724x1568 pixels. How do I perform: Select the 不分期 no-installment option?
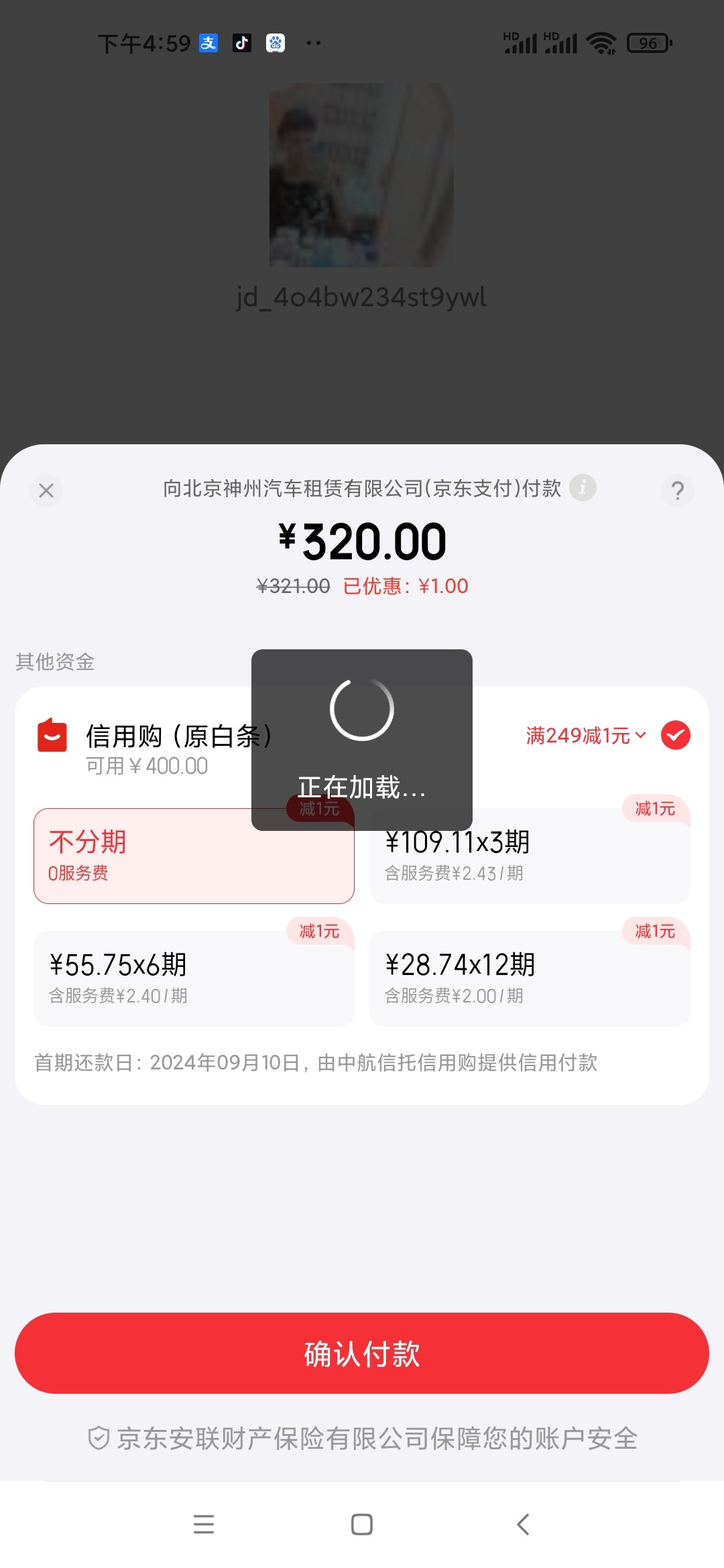tap(194, 856)
